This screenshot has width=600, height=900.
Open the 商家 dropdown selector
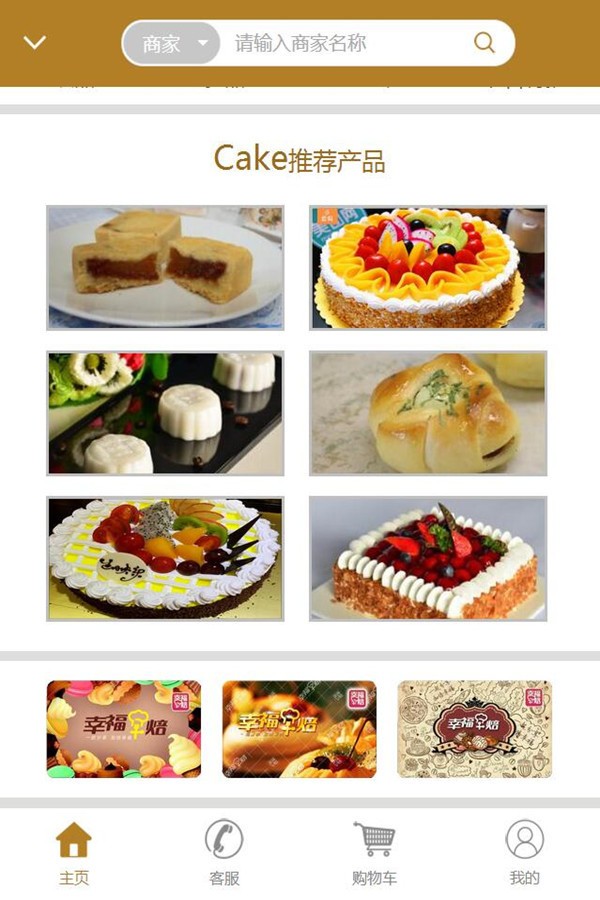(x=171, y=44)
